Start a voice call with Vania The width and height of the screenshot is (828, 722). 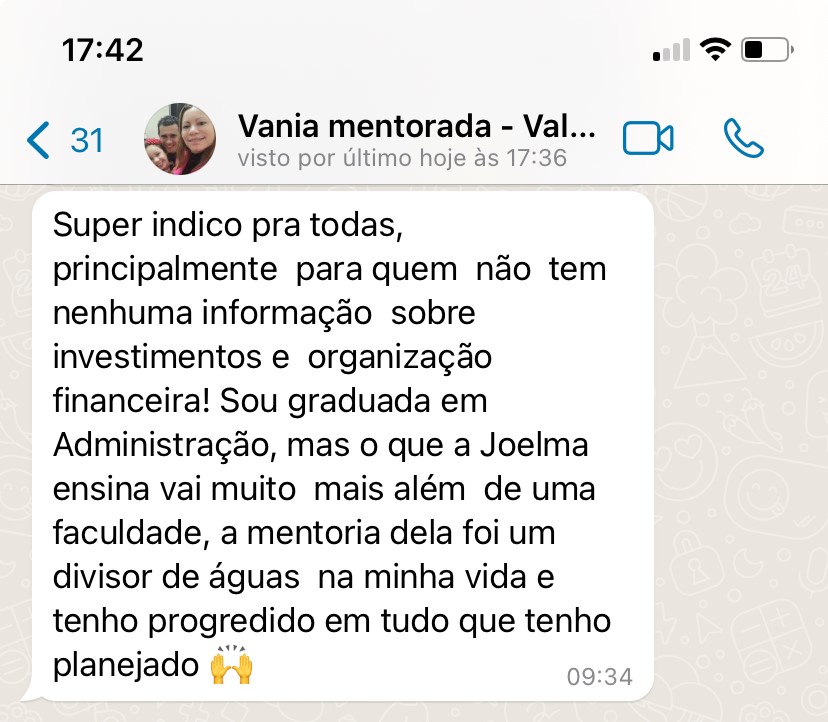(743, 138)
